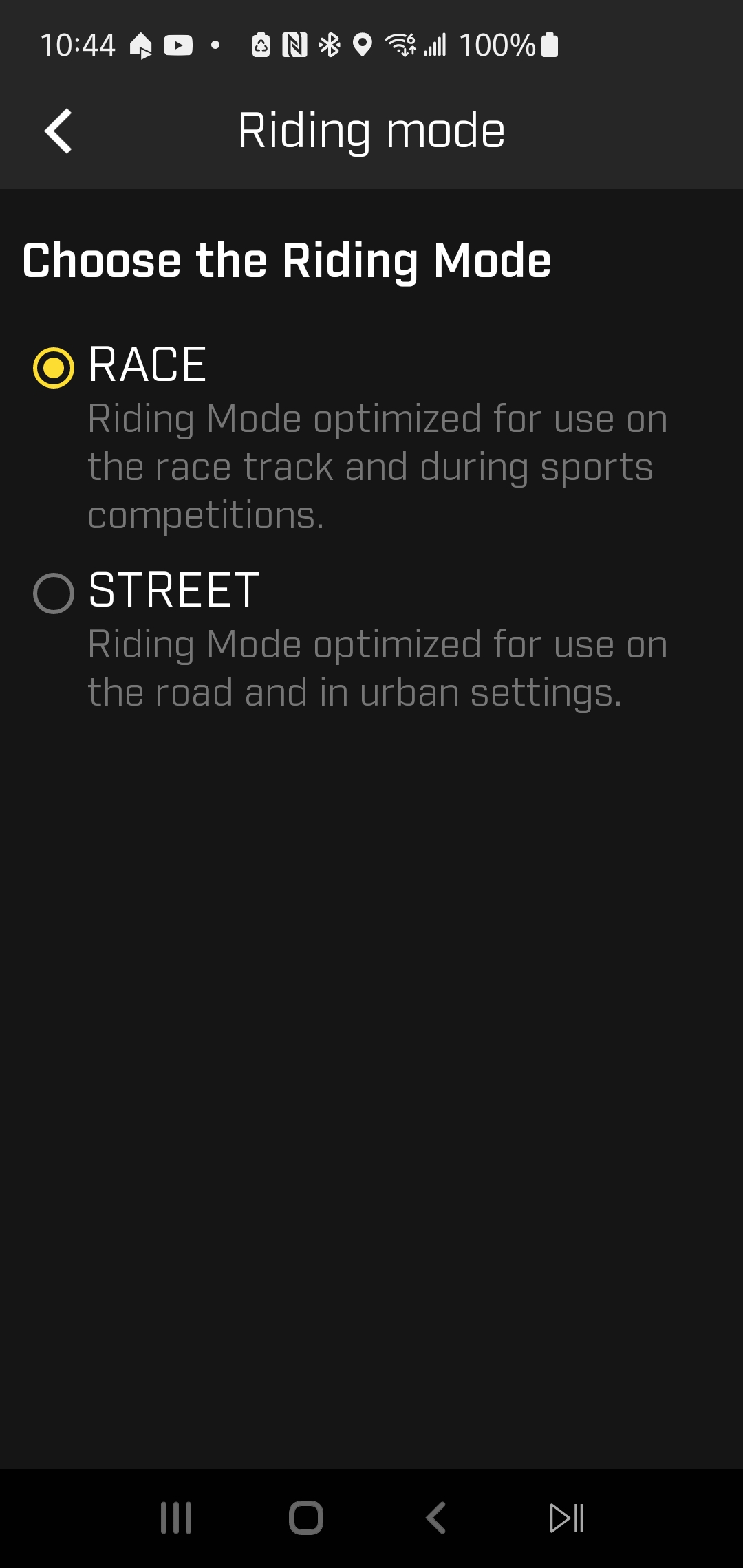Tap the system home button

(x=306, y=1518)
